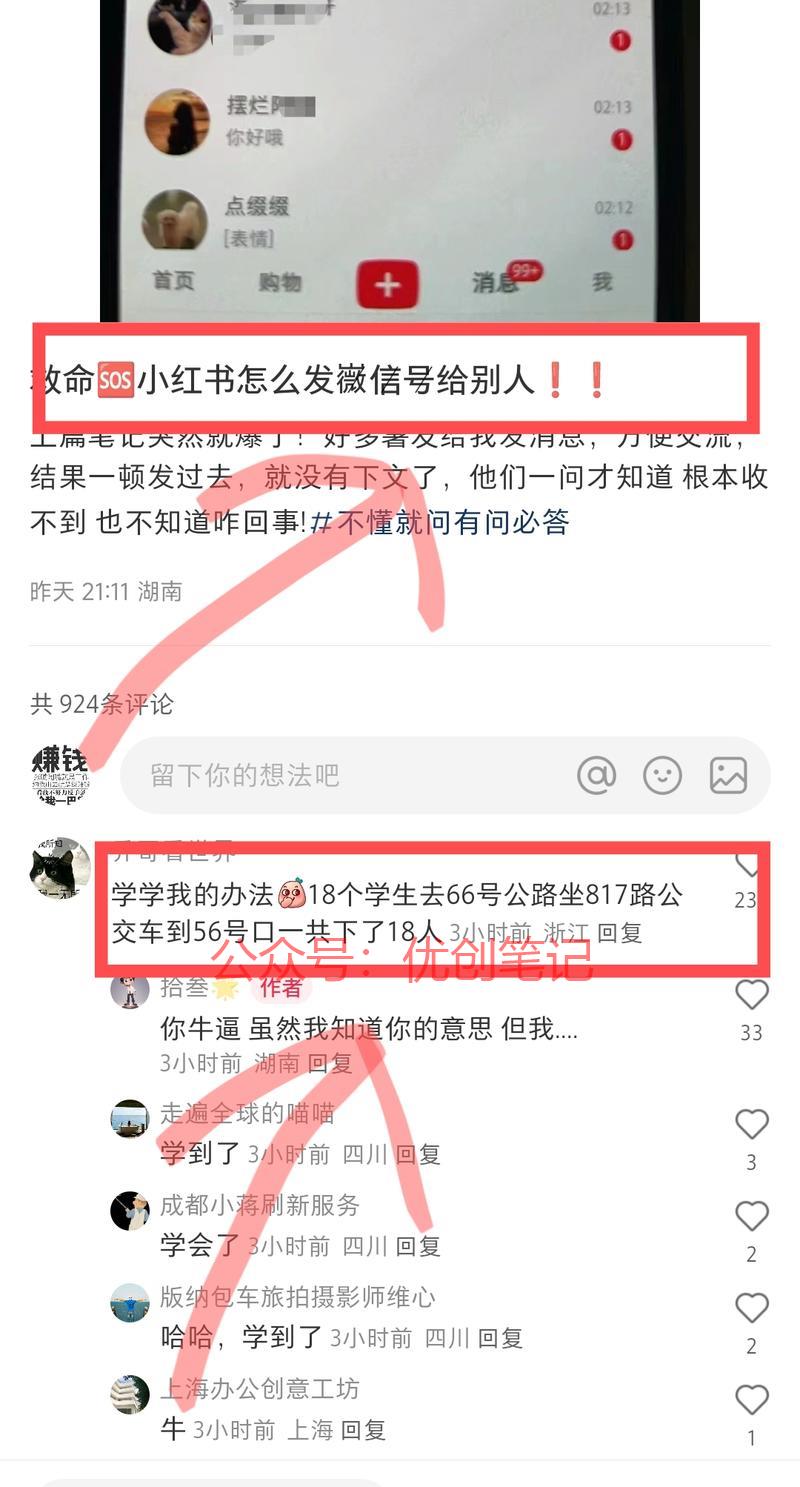Viewport: 800px width, 1487px height.
Task: Open 版纳包车旅拍摄影师维心's profile
Action: [x=130, y=1303]
